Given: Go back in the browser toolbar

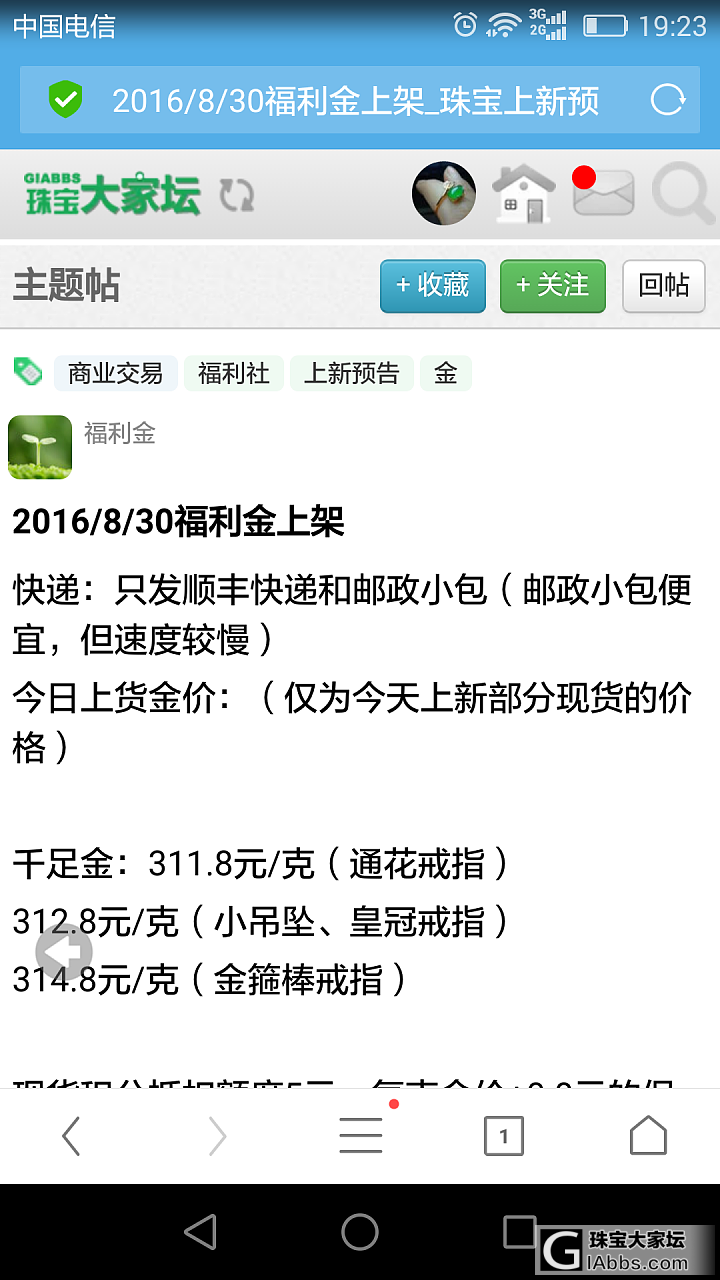Looking at the screenshot, I should click(x=71, y=1136).
